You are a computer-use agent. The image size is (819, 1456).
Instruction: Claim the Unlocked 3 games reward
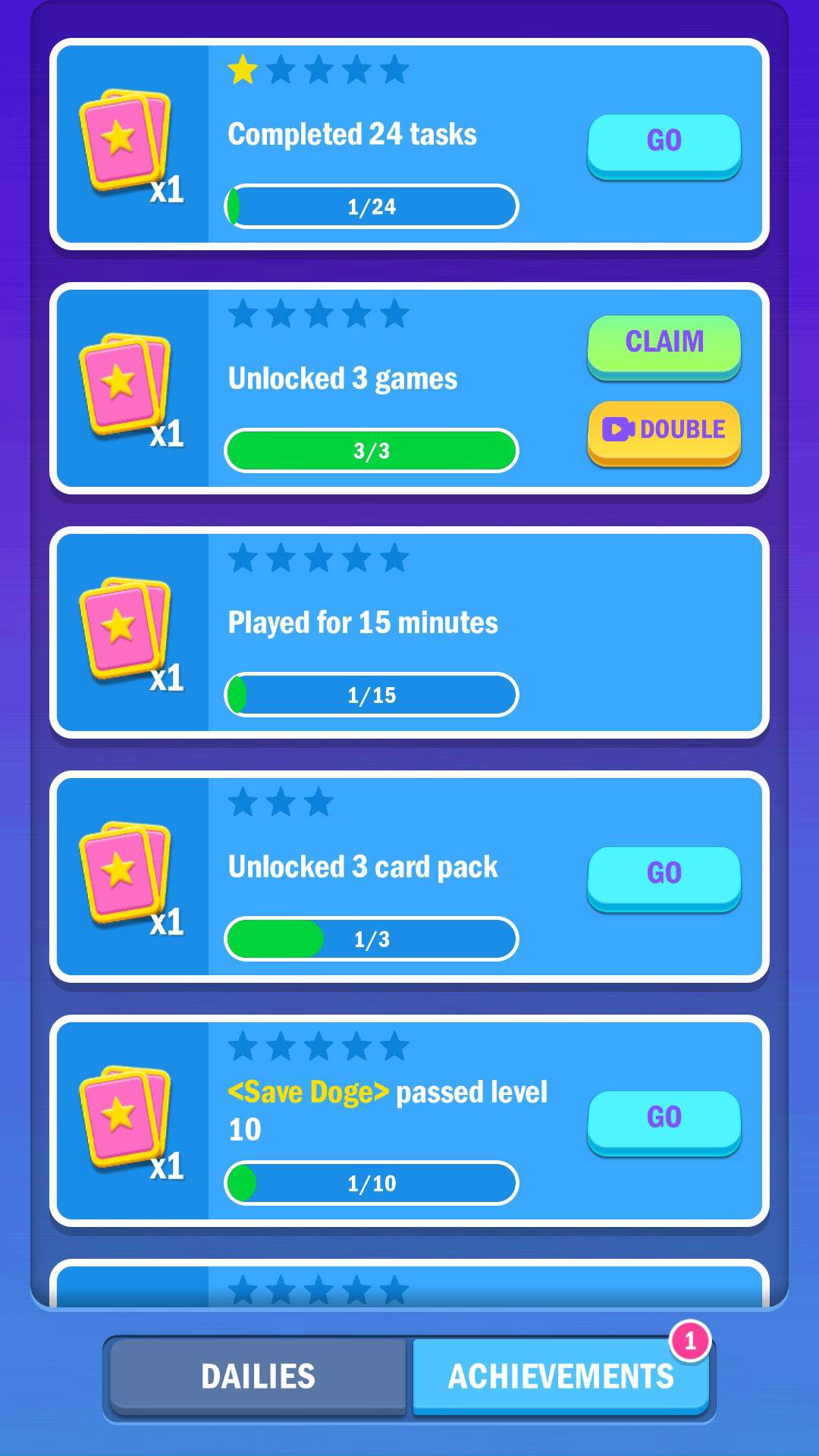tap(664, 344)
